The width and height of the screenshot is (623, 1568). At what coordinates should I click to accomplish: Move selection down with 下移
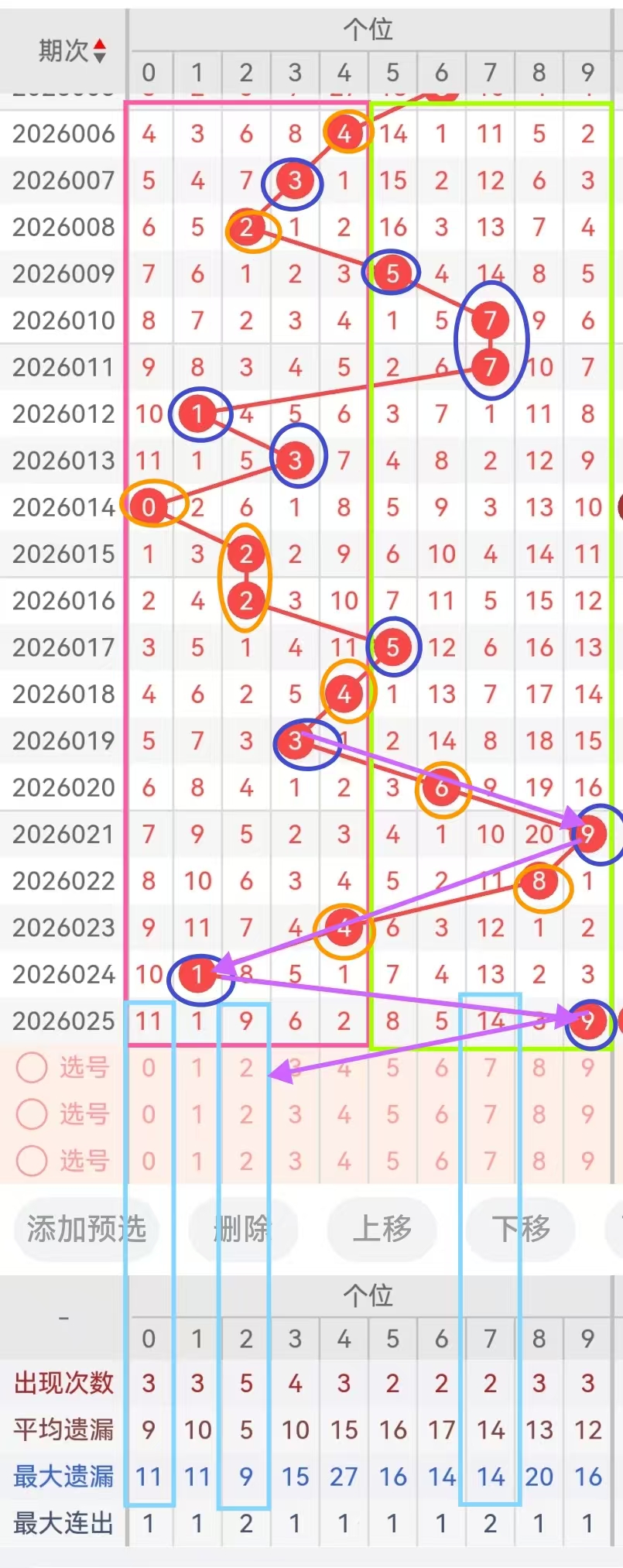coord(522,1229)
